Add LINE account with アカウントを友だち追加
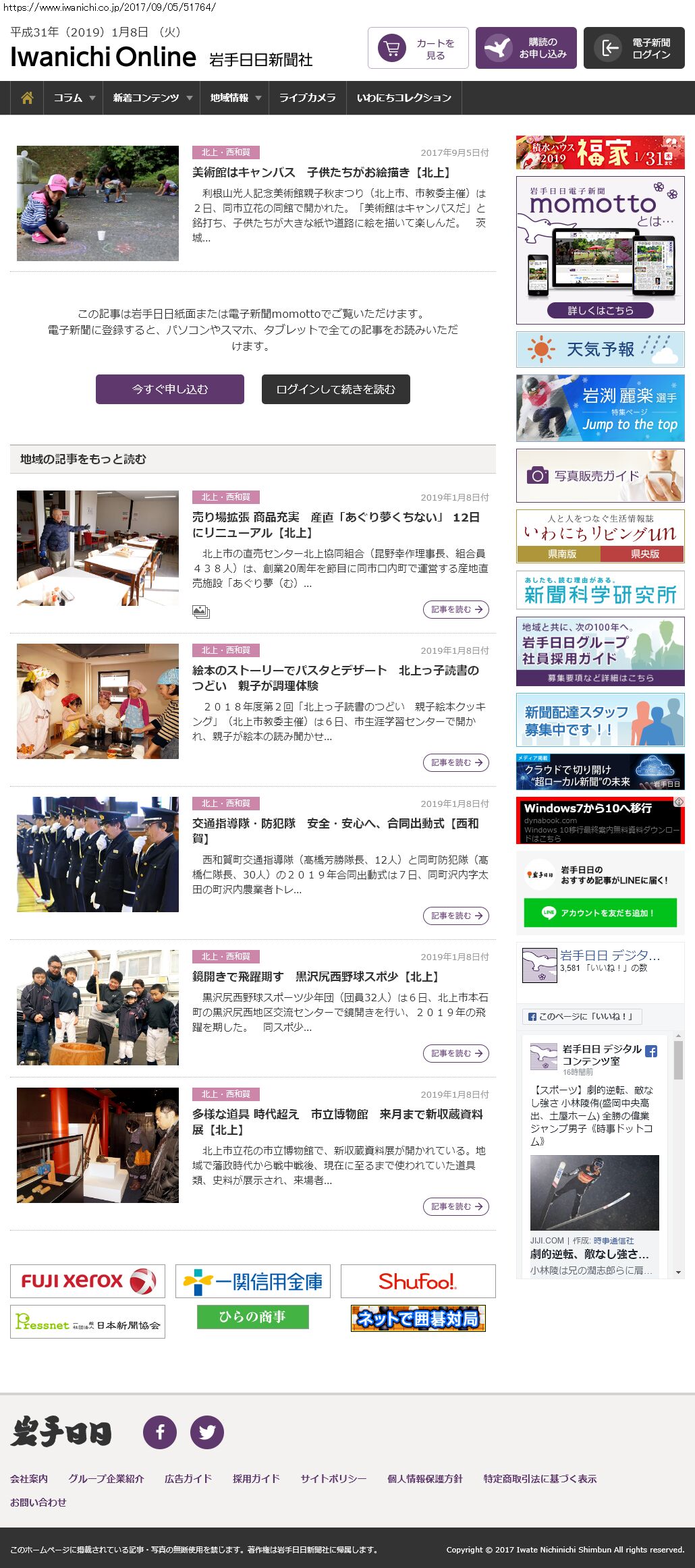 601,913
